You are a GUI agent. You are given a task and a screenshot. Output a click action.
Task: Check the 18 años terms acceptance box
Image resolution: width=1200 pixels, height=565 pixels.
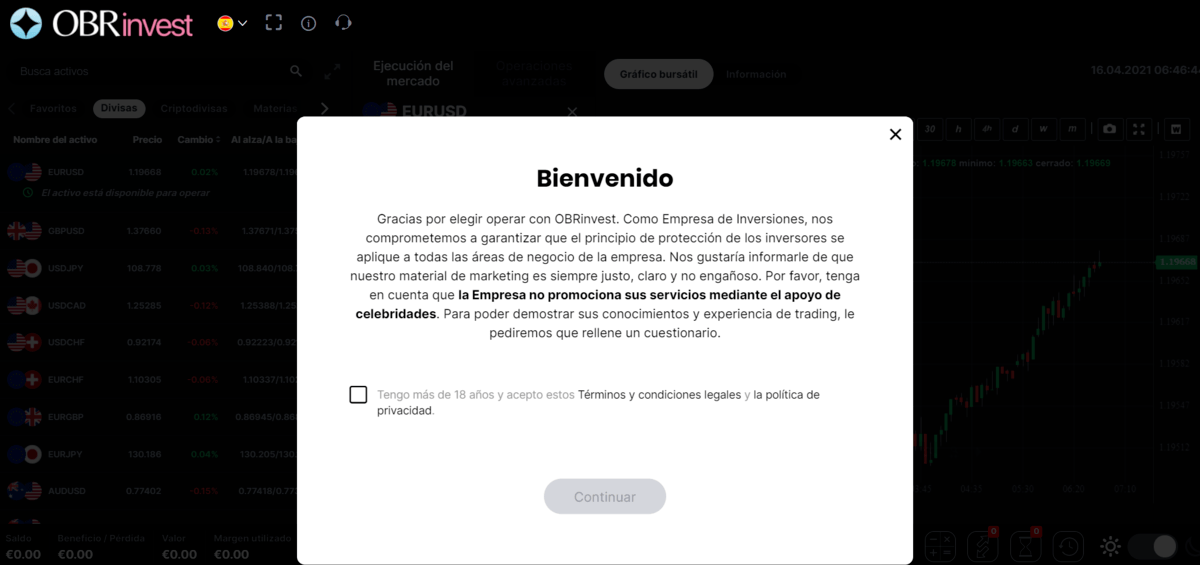pos(358,395)
